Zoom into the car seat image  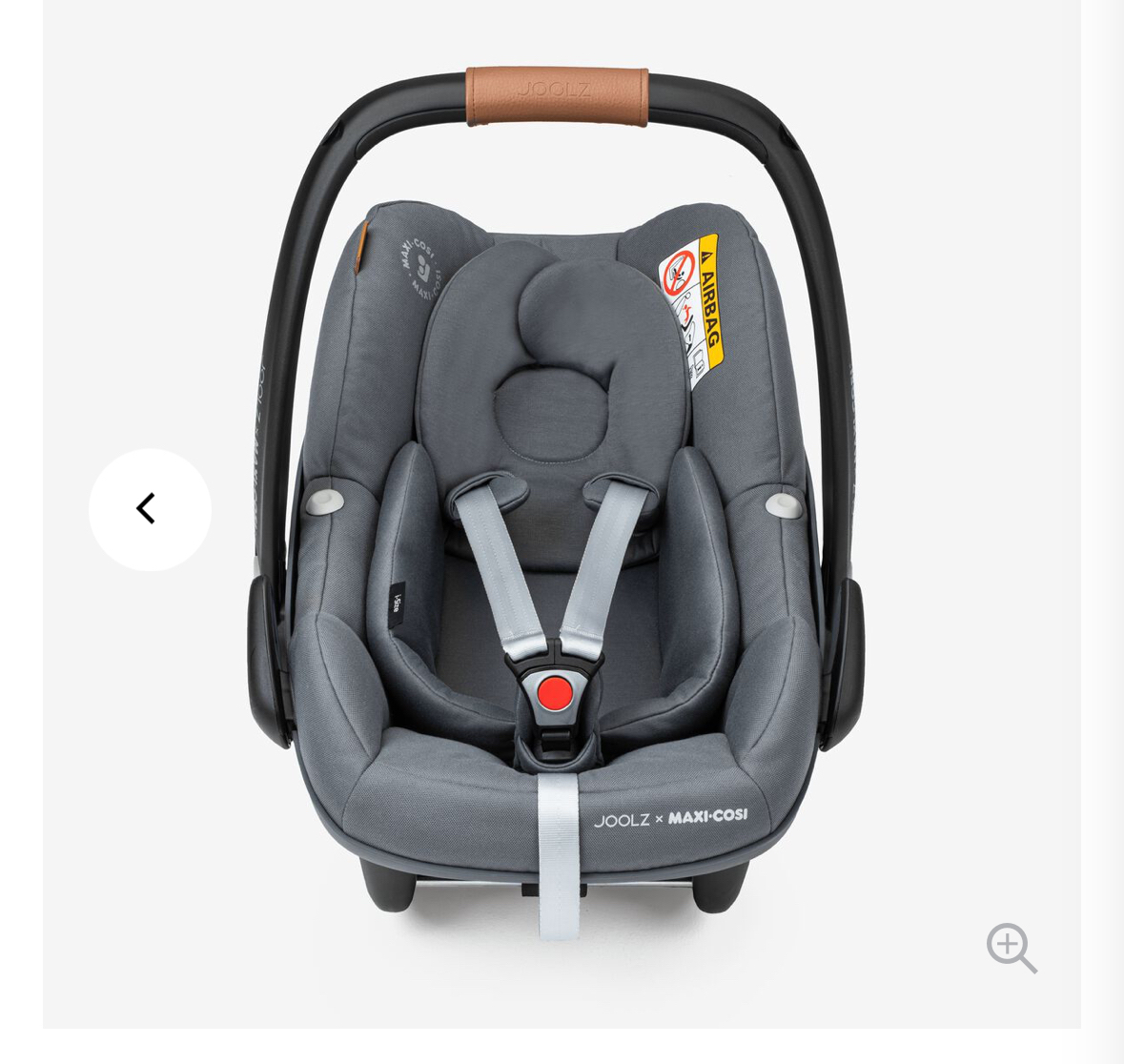1011,947
